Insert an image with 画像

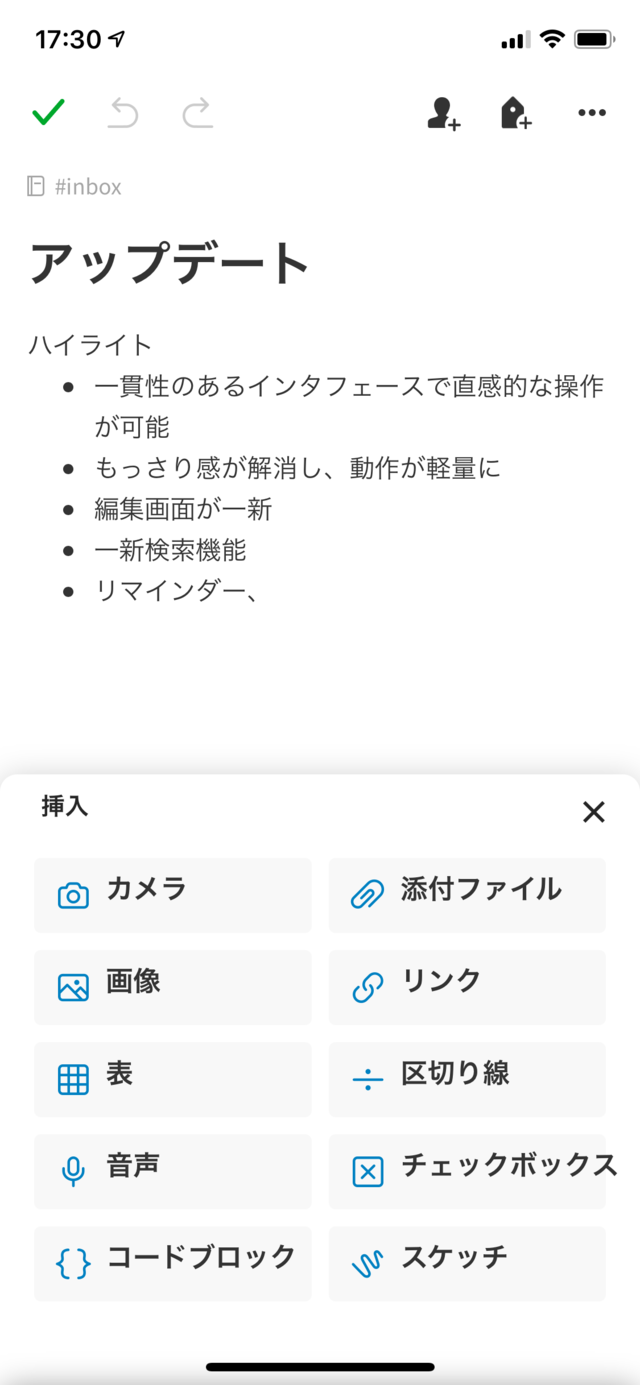pyautogui.click(x=173, y=987)
